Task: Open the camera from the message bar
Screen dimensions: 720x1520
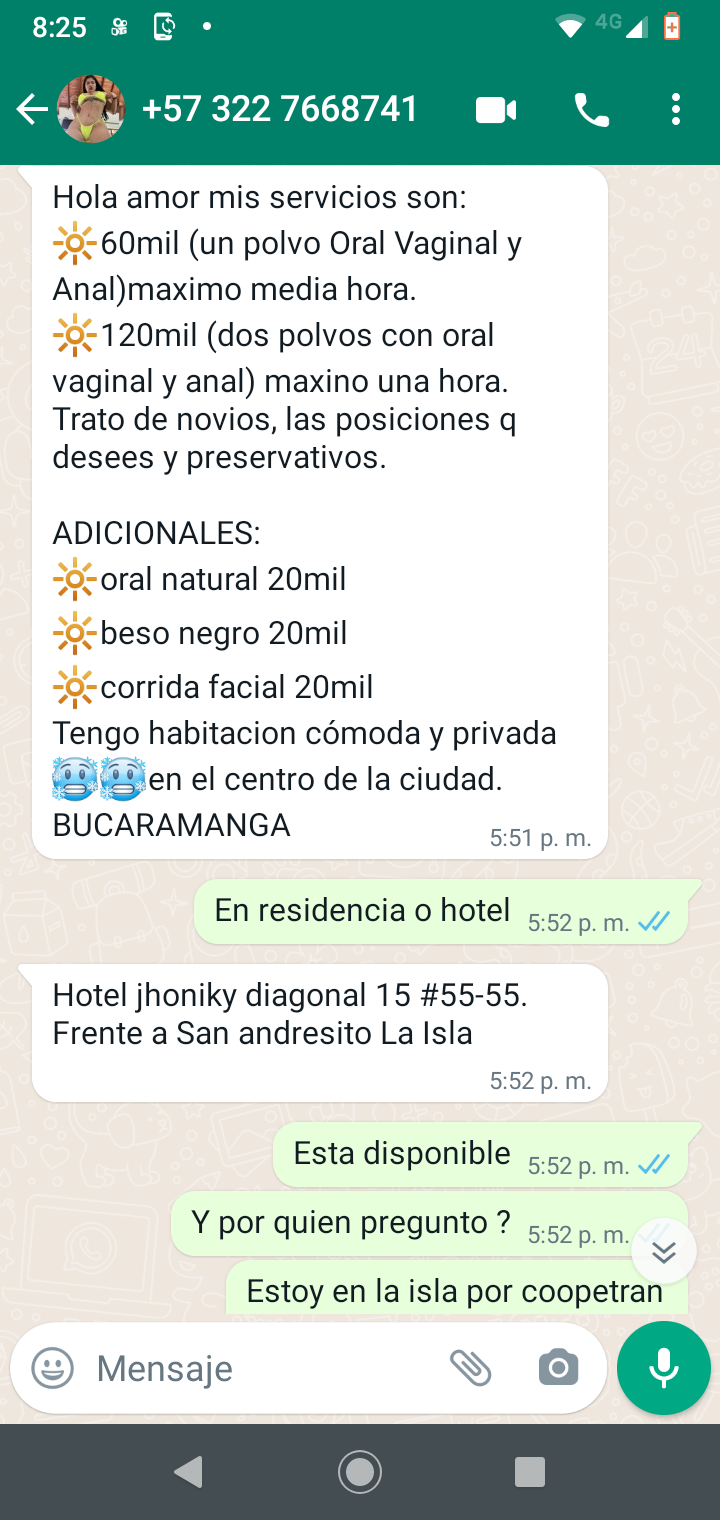Action: (558, 1368)
